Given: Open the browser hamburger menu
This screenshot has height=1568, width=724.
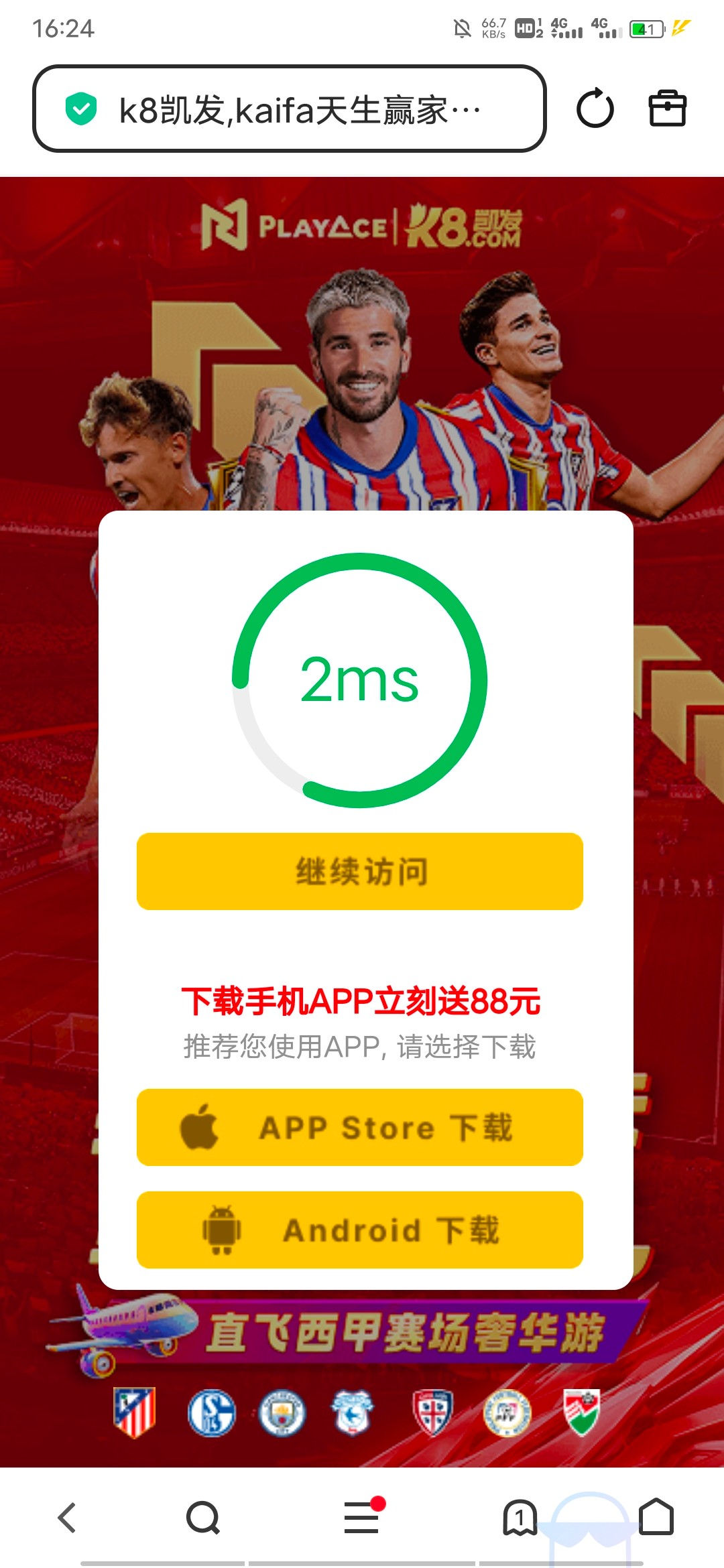Looking at the screenshot, I should tap(361, 1517).
